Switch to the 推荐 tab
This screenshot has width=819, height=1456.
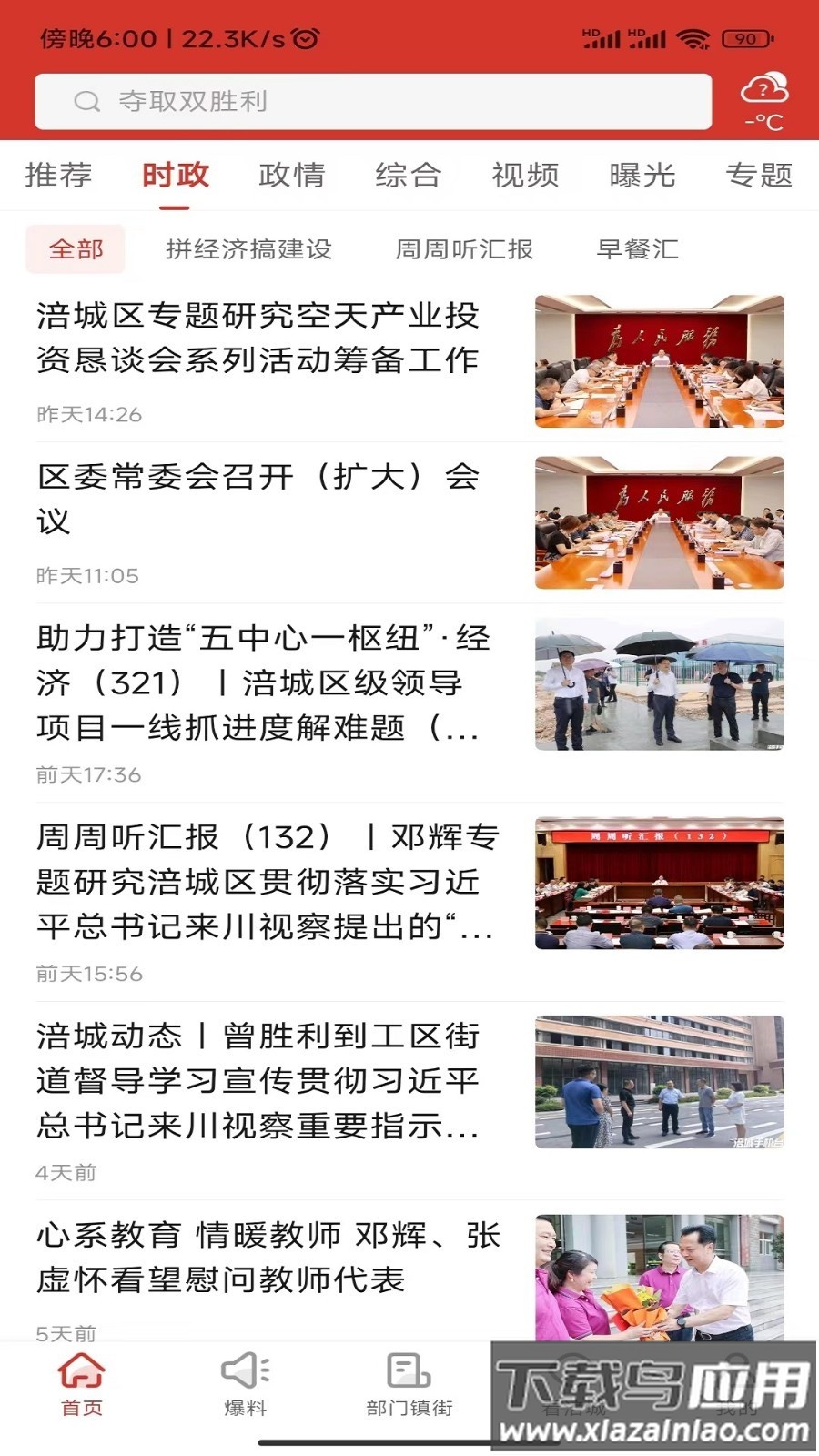[58, 175]
